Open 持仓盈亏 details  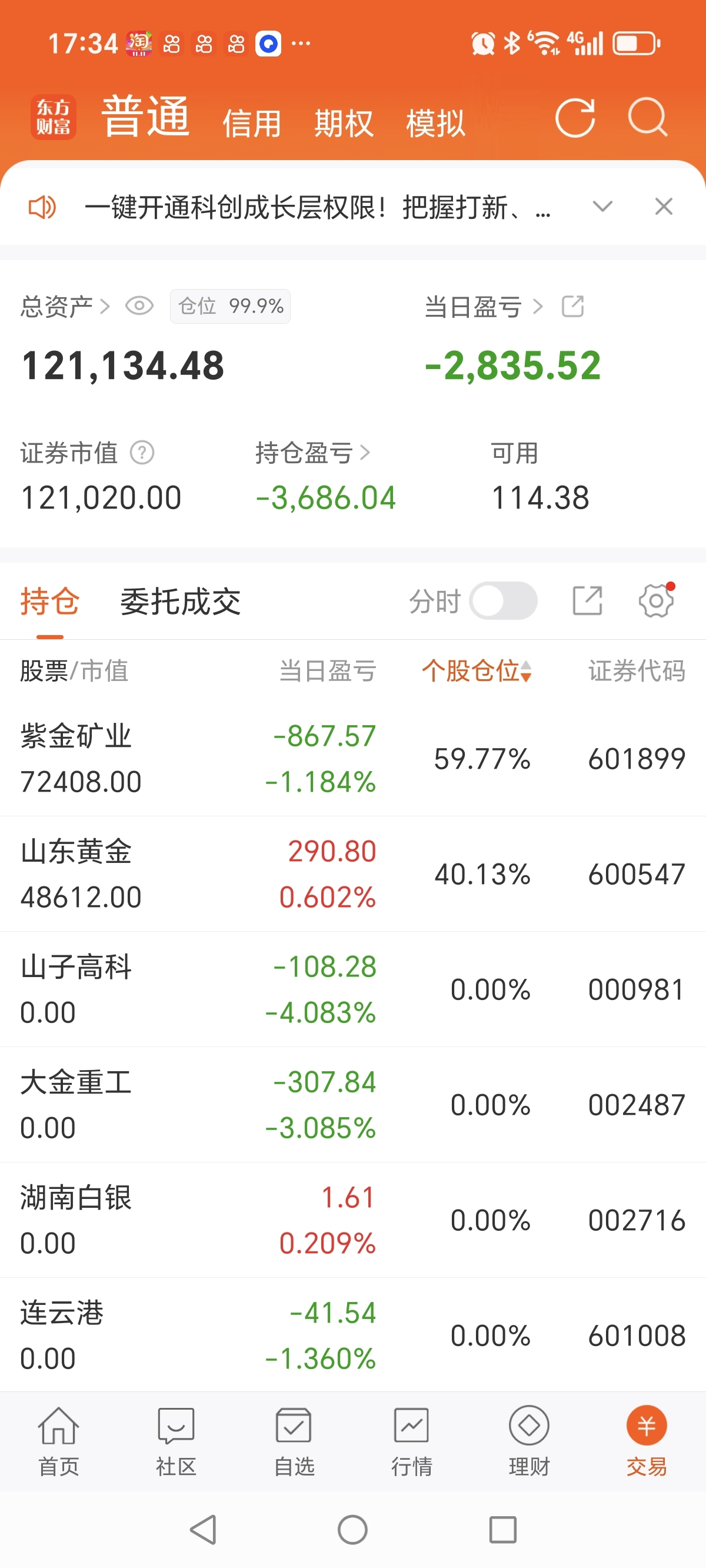click(x=313, y=453)
